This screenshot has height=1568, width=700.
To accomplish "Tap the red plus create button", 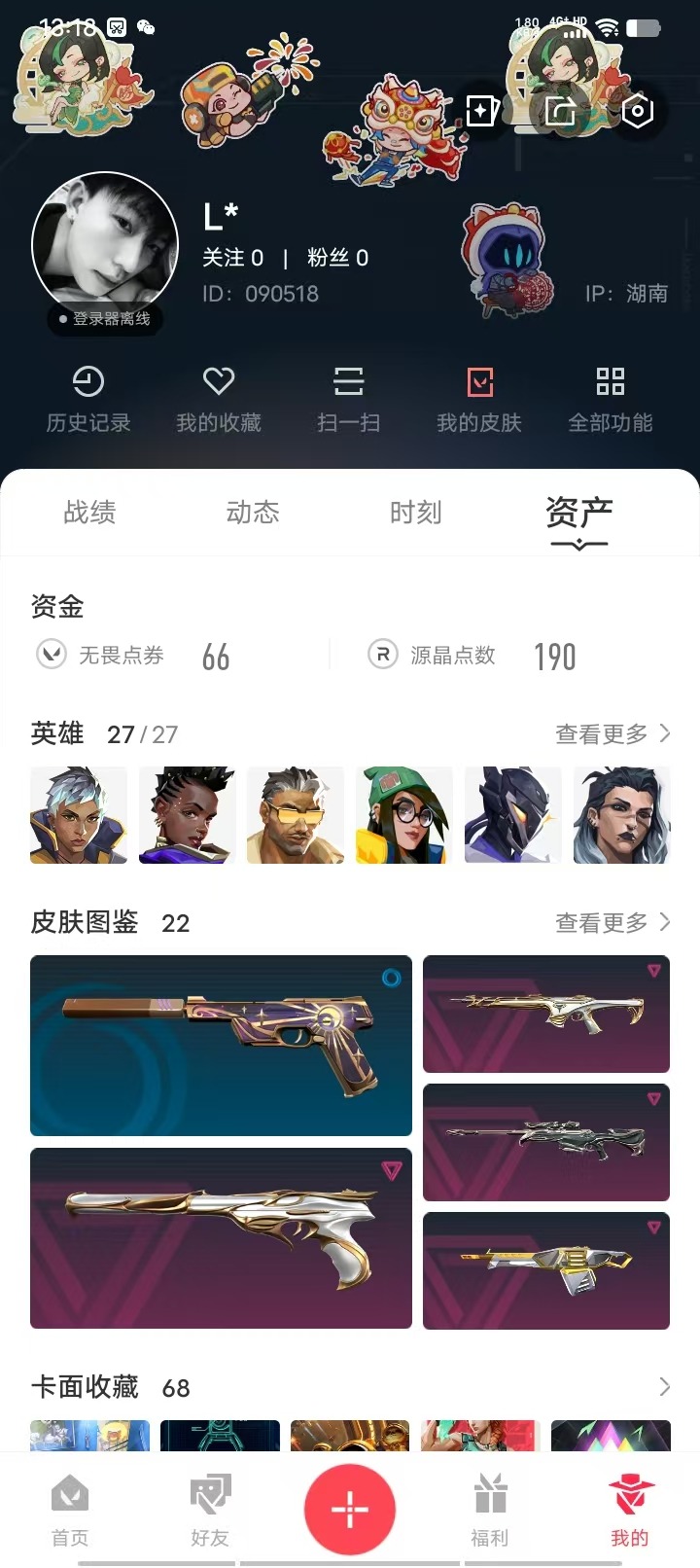I will [350, 1510].
